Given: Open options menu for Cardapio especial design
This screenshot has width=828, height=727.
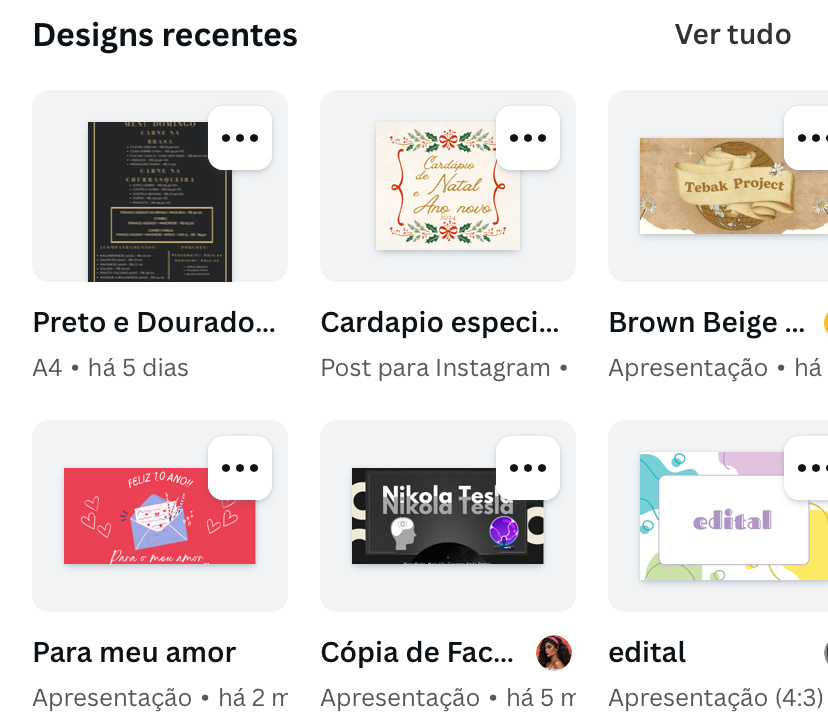Looking at the screenshot, I should click(528, 138).
